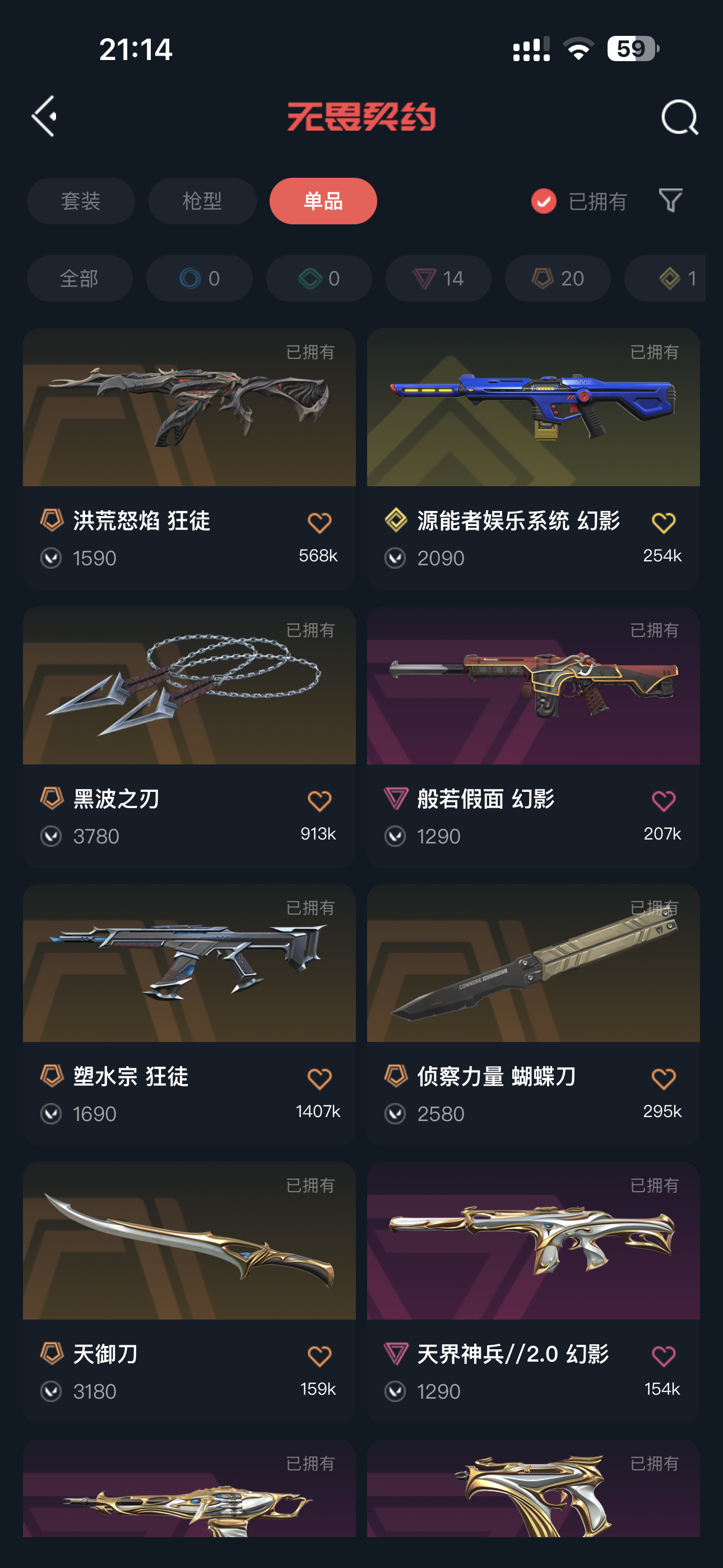Select the 单品 tab
The height and width of the screenshot is (1568, 723).
pyautogui.click(x=323, y=201)
